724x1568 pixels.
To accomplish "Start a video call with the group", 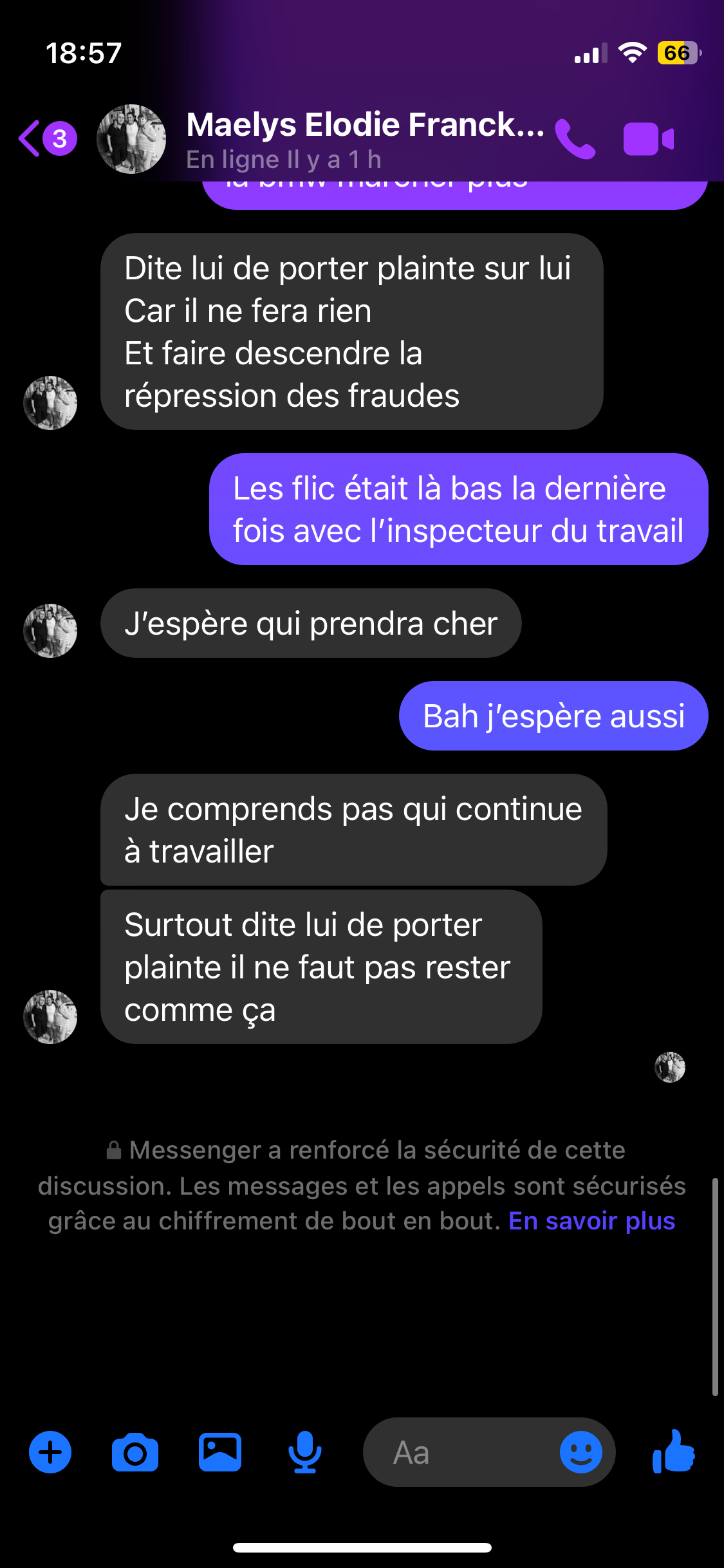I will [648, 138].
